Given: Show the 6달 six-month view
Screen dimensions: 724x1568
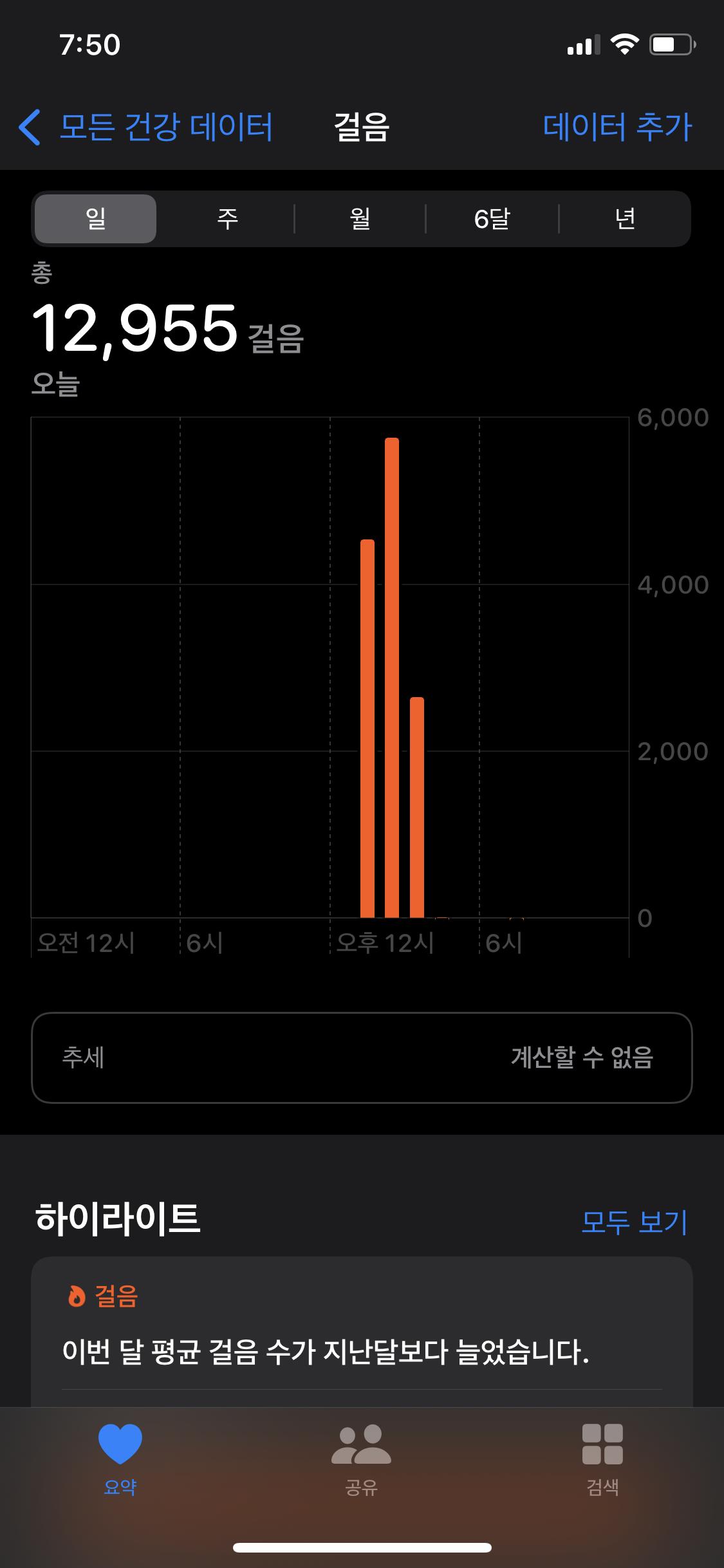Looking at the screenshot, I should coord(492,219).
